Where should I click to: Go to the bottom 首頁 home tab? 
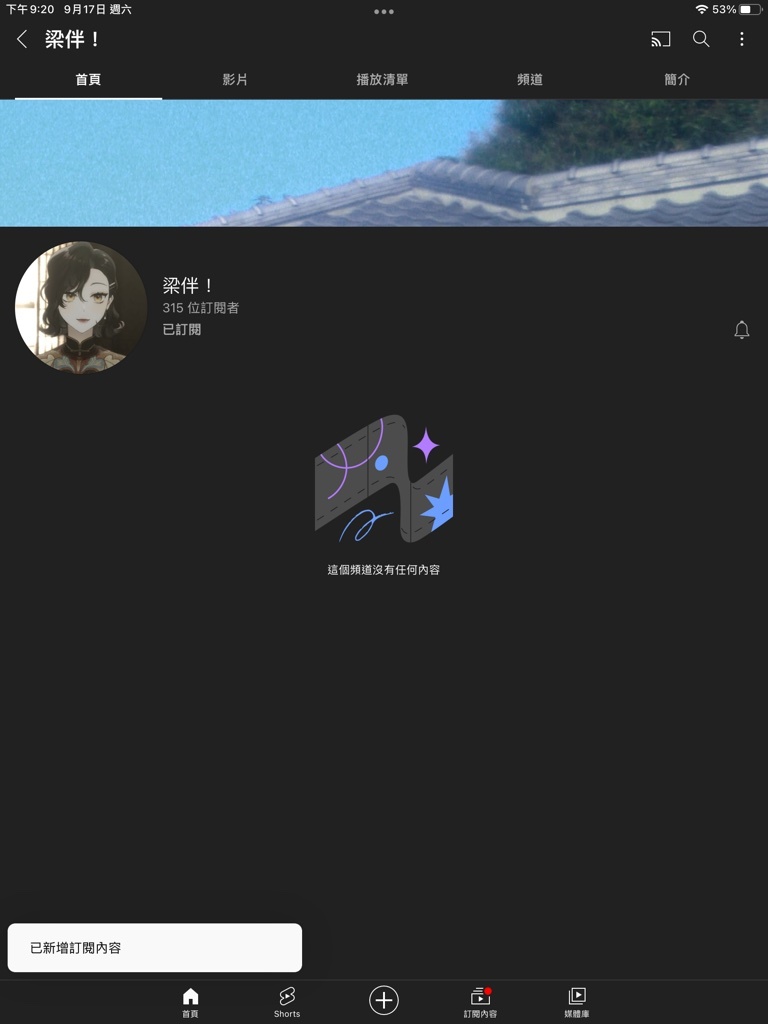coord(190,1001)
